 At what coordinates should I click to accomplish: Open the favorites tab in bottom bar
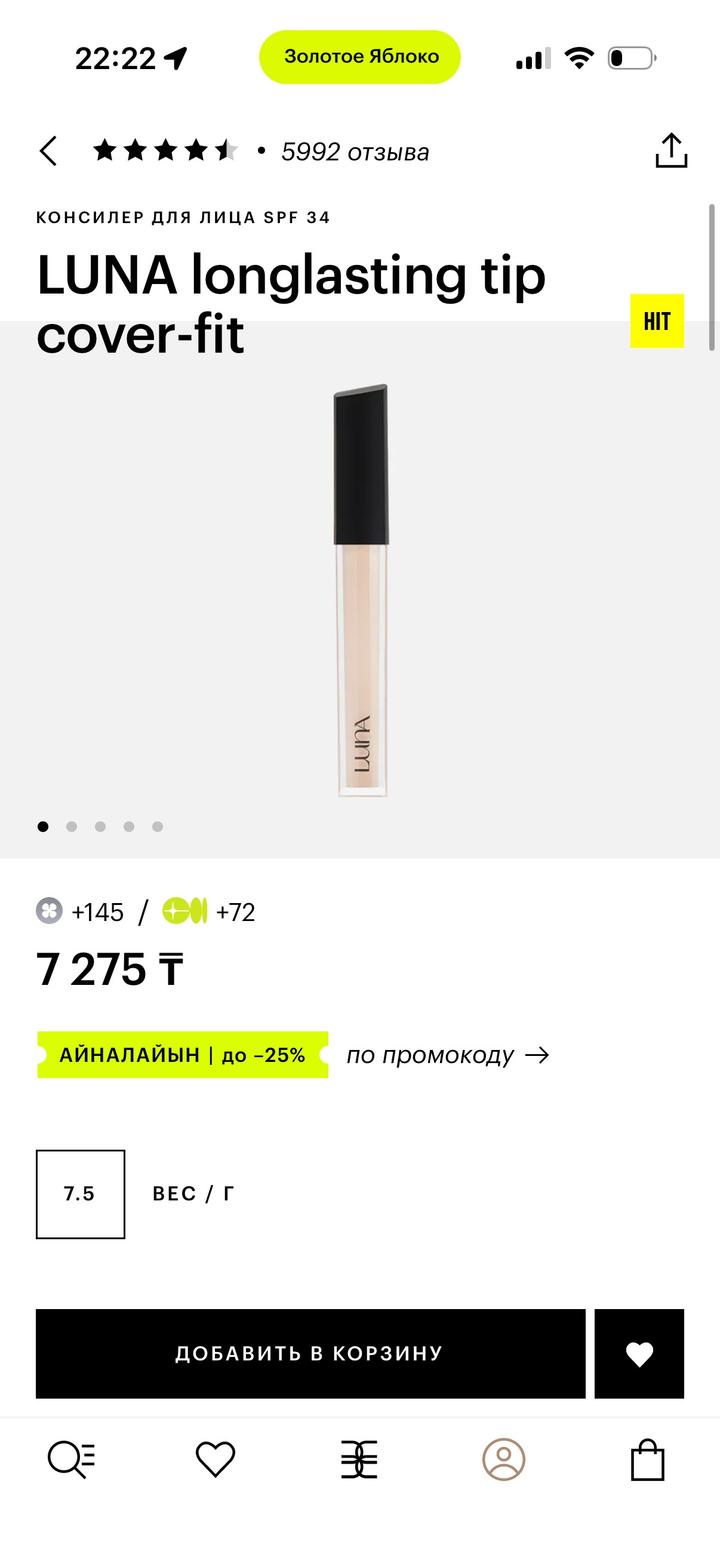(x=215, y=1459)
